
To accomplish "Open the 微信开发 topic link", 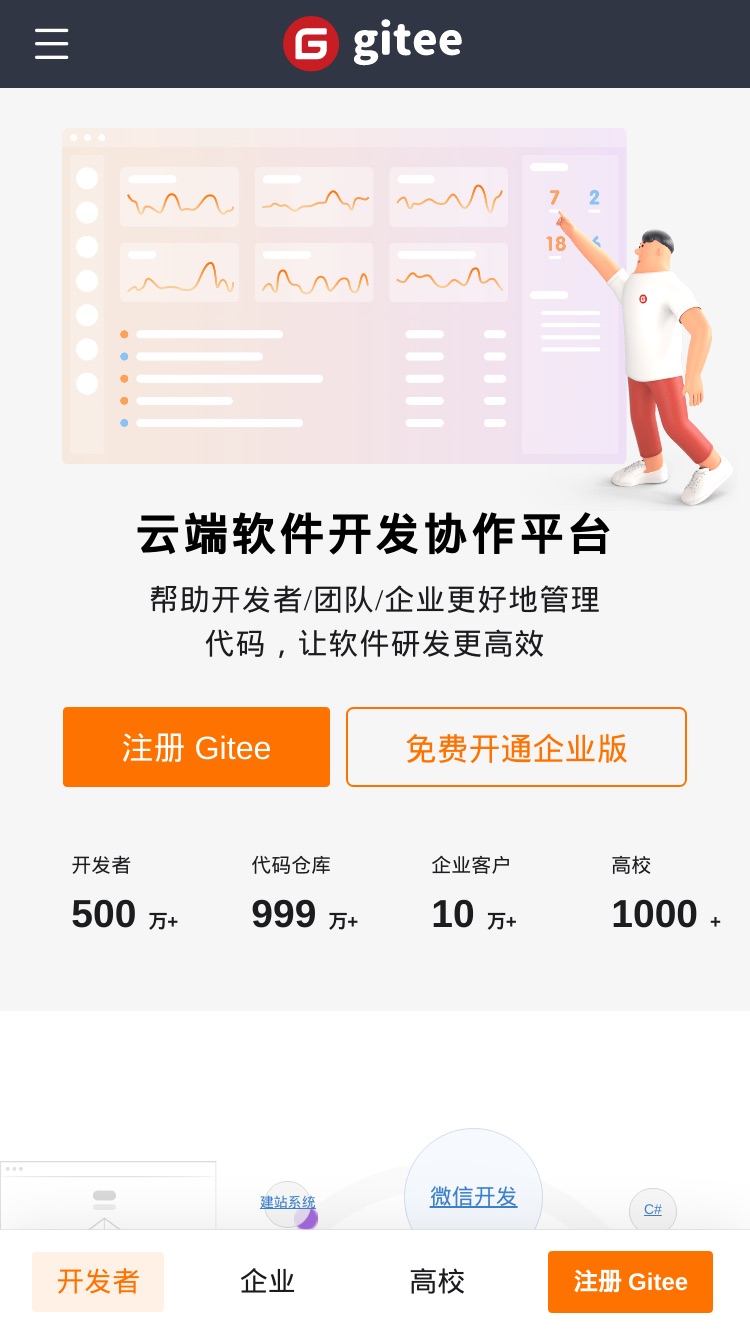I will click(473, 1196).
